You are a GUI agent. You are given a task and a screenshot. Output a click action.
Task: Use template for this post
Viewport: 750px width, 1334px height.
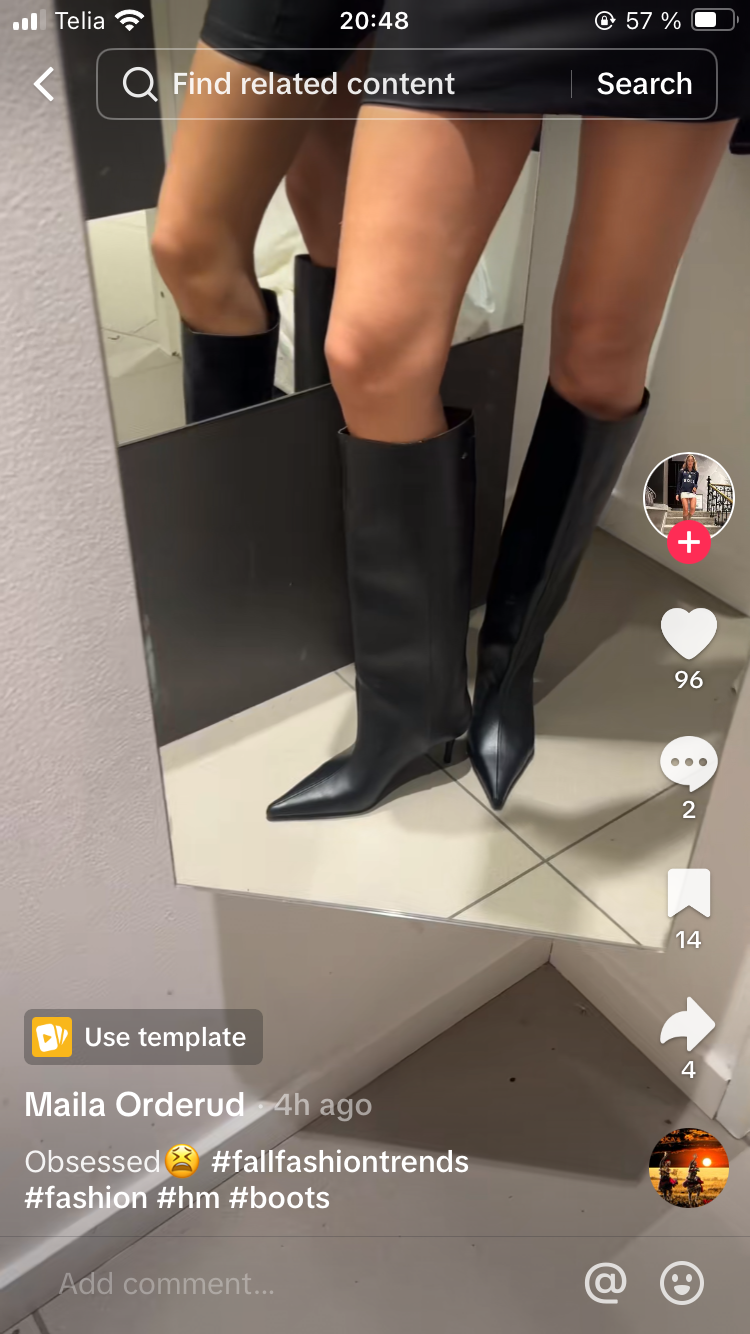coord(144,1037)
